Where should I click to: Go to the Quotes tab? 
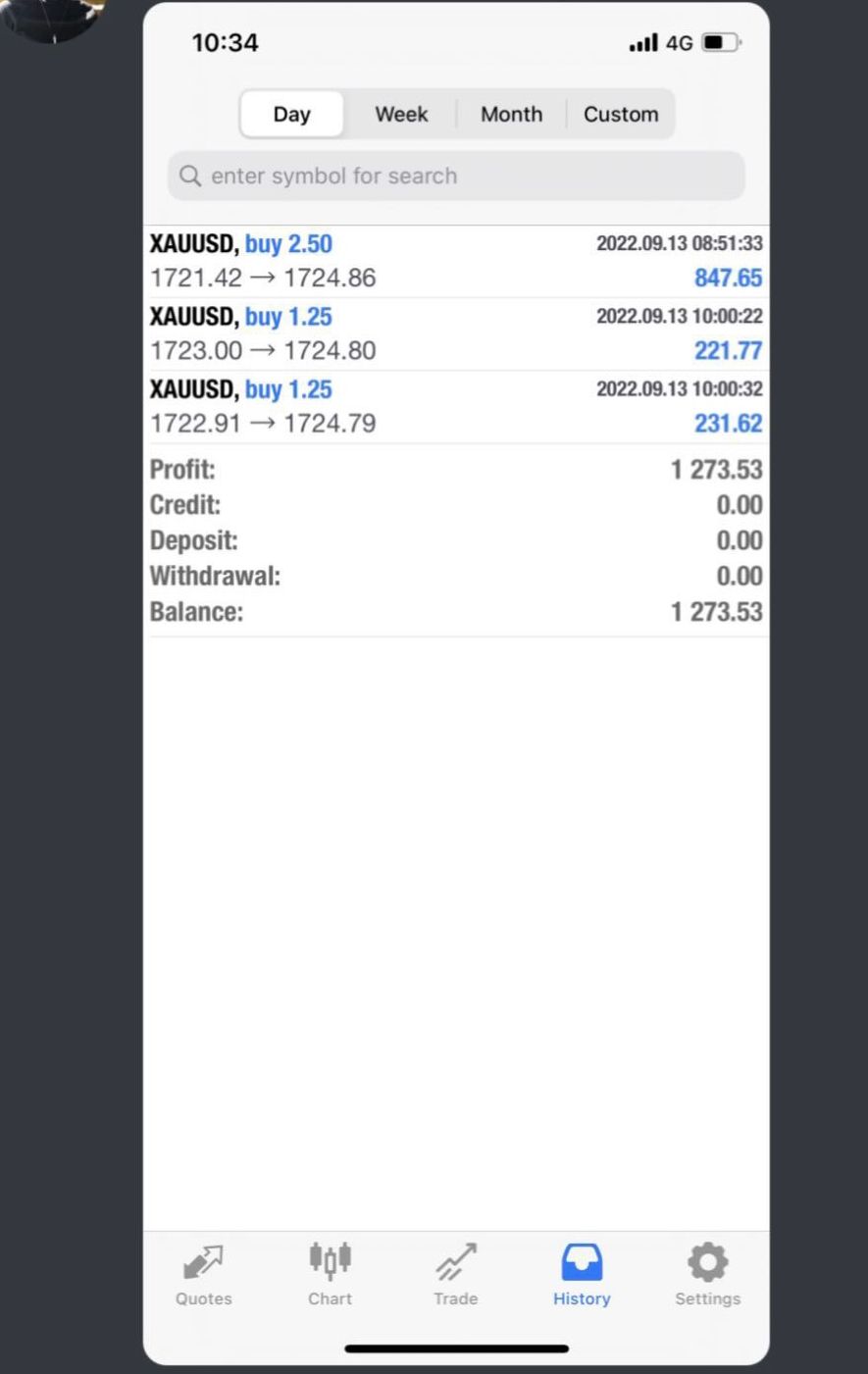point(204,1274)
